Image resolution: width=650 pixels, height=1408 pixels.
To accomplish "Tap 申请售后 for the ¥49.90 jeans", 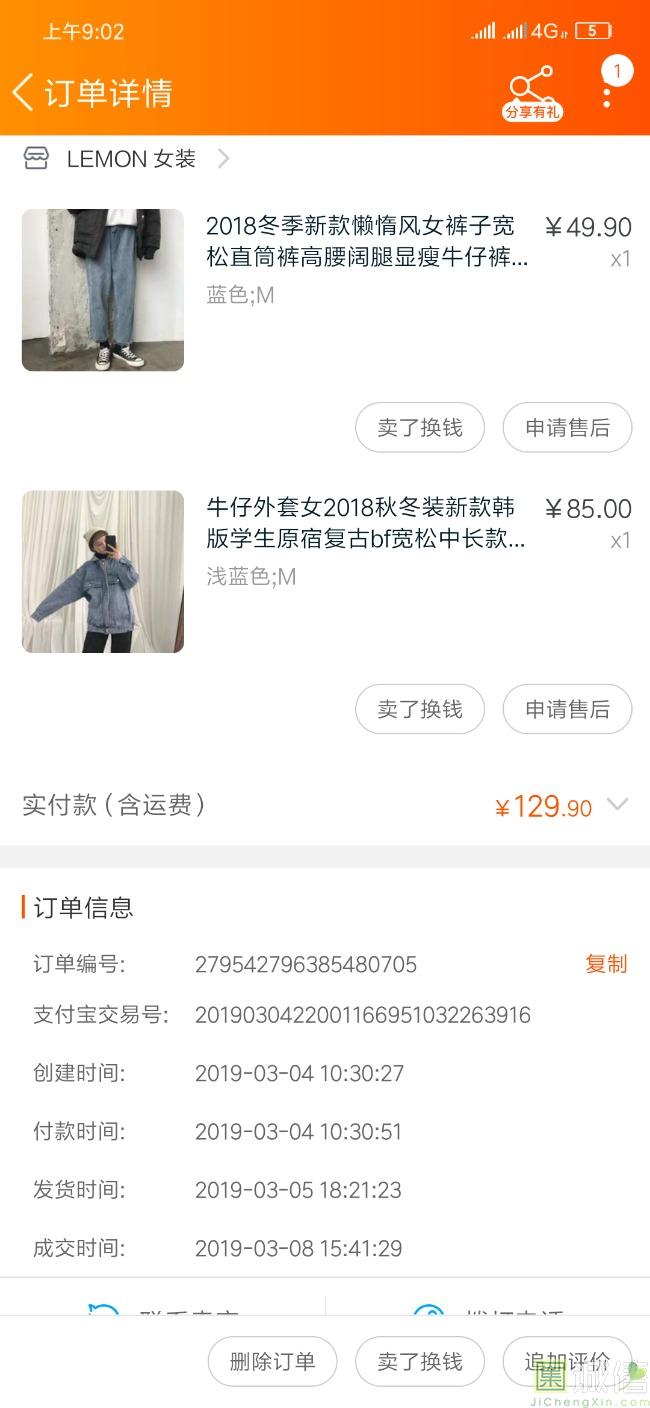I will 567,428.
